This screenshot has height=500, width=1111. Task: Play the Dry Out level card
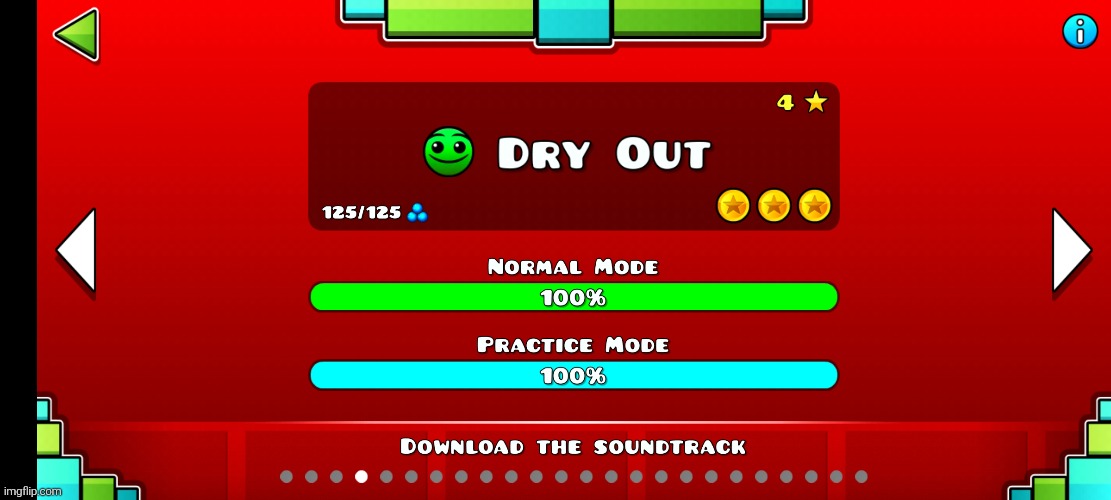click(573, 156)
